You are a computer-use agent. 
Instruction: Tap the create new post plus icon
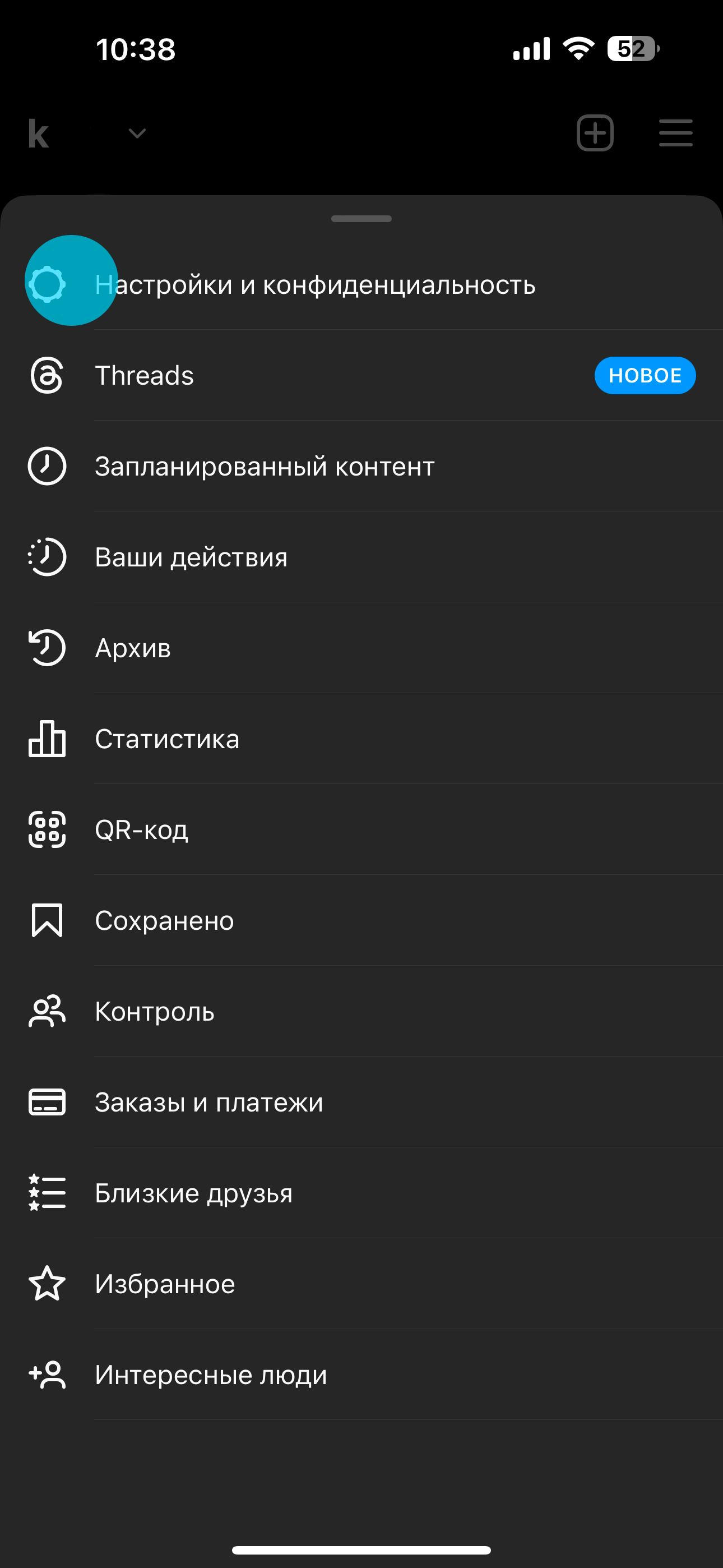coord(595,133)
